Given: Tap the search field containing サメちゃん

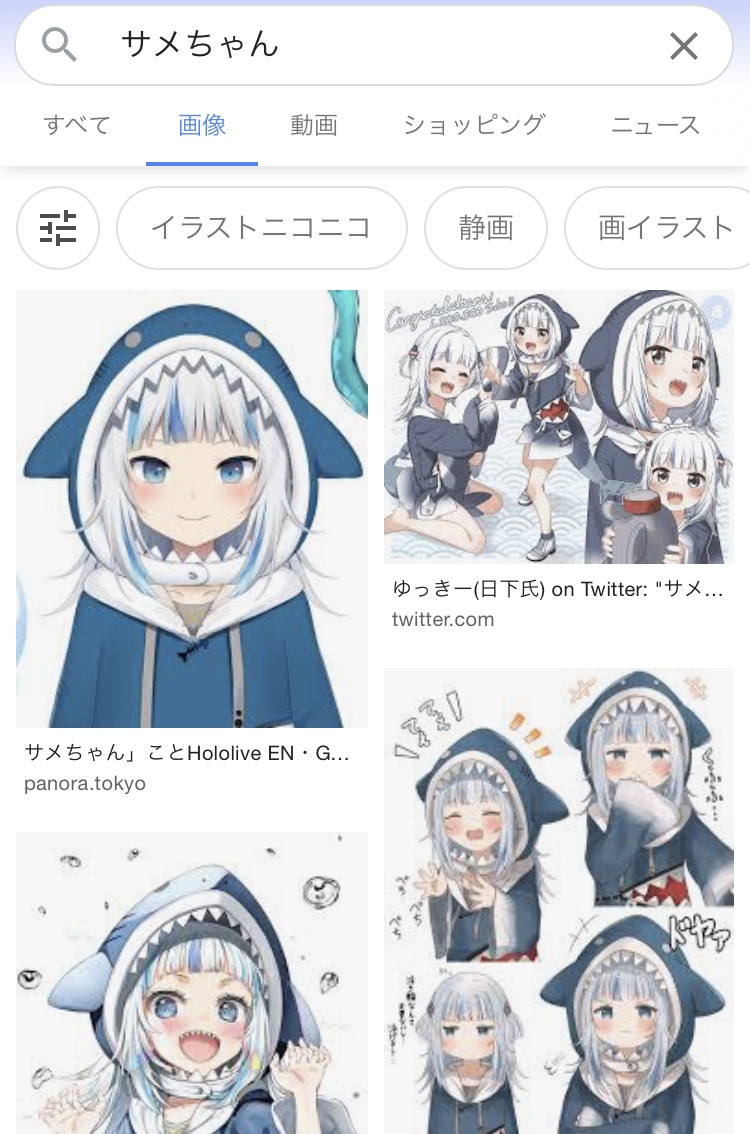Looking at the screenshot, I should (373, 46).
